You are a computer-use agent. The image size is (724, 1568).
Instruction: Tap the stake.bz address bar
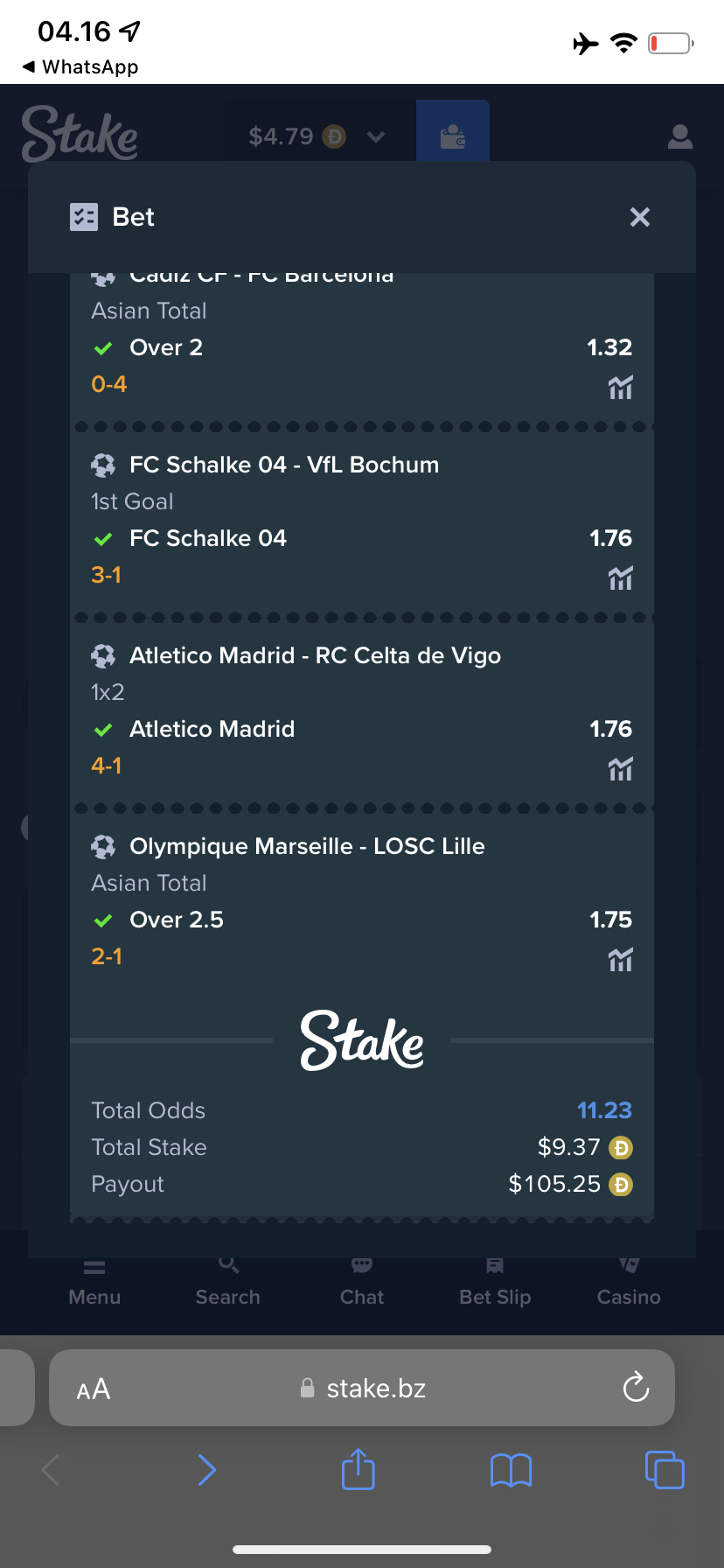[x=362, y=1388]
